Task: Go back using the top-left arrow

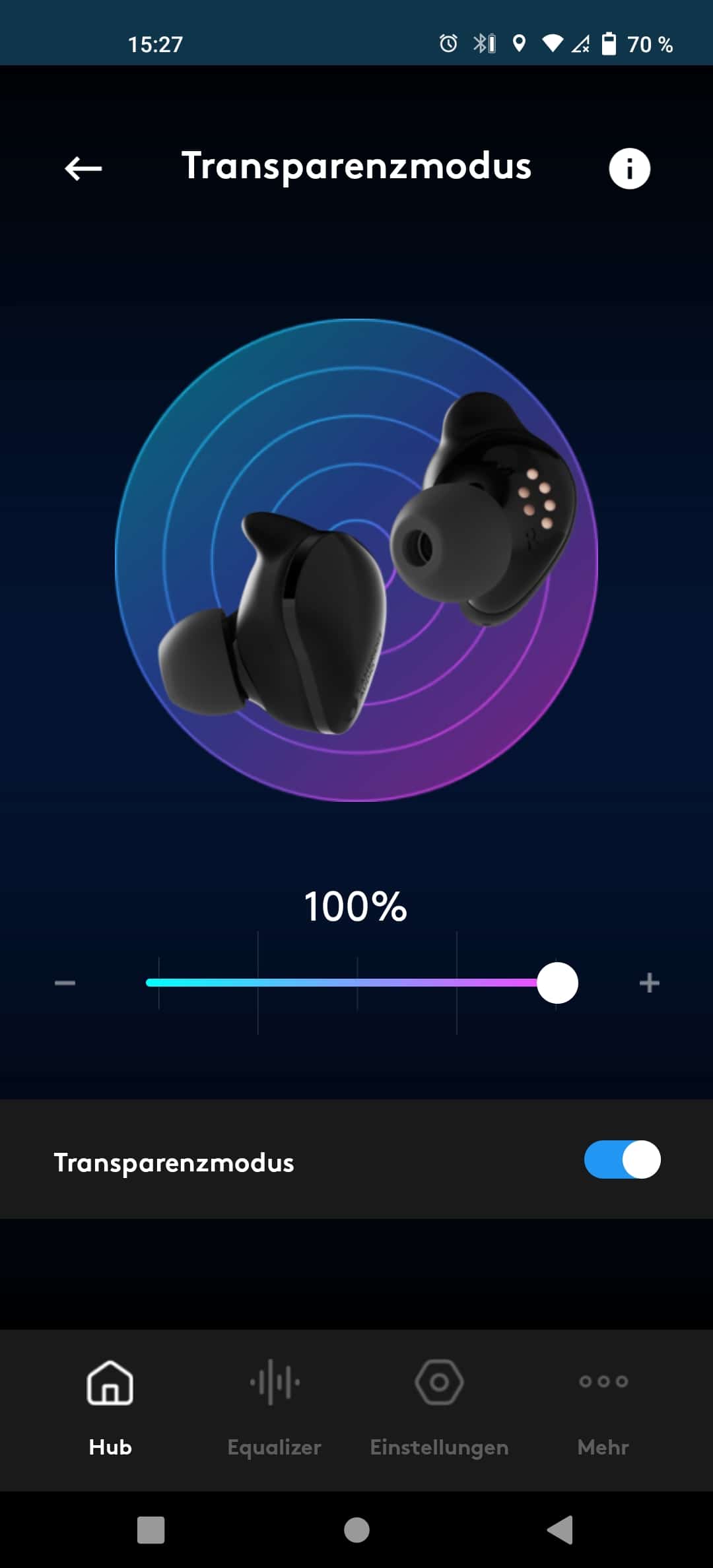Action: point(83,169)
